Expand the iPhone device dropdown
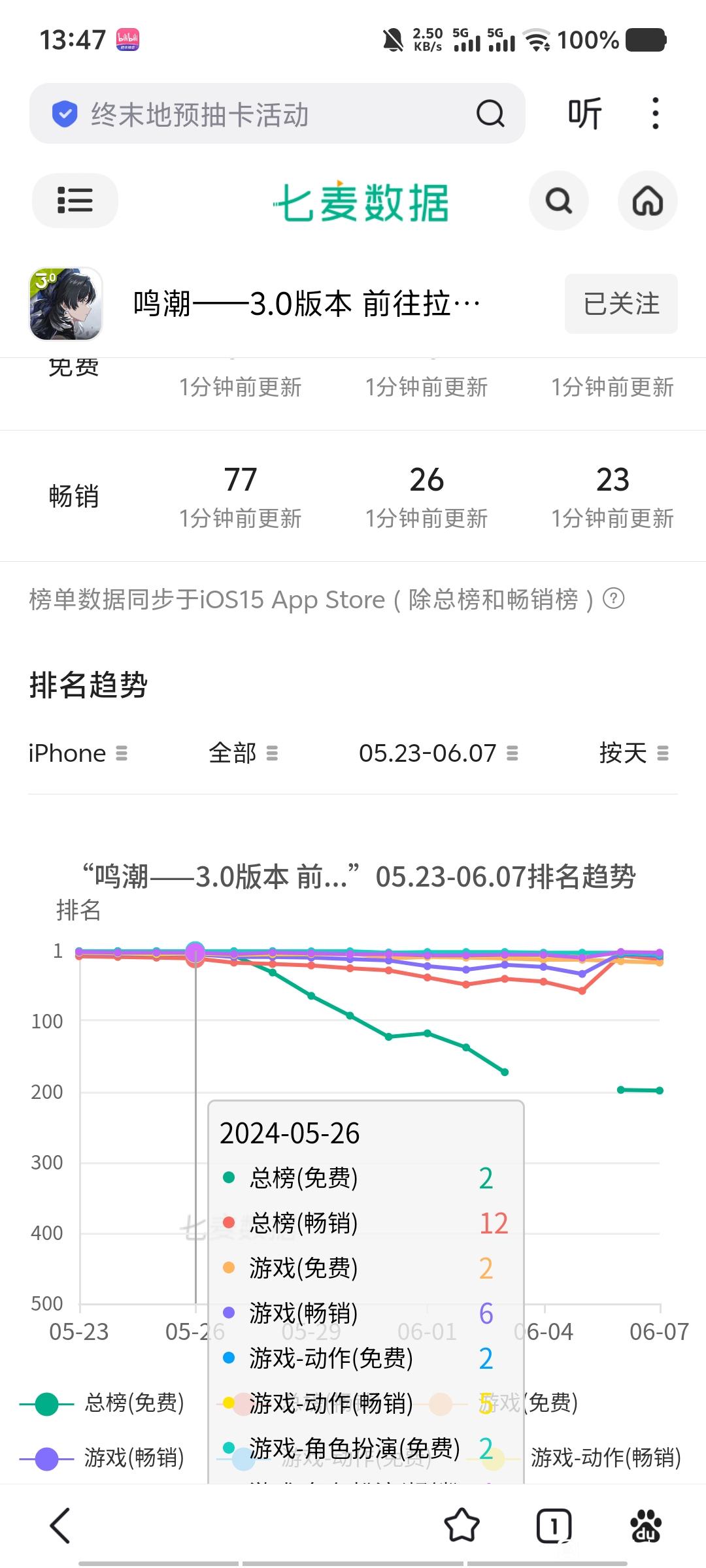Screen dimensions: 706x1568 (77, 753)
